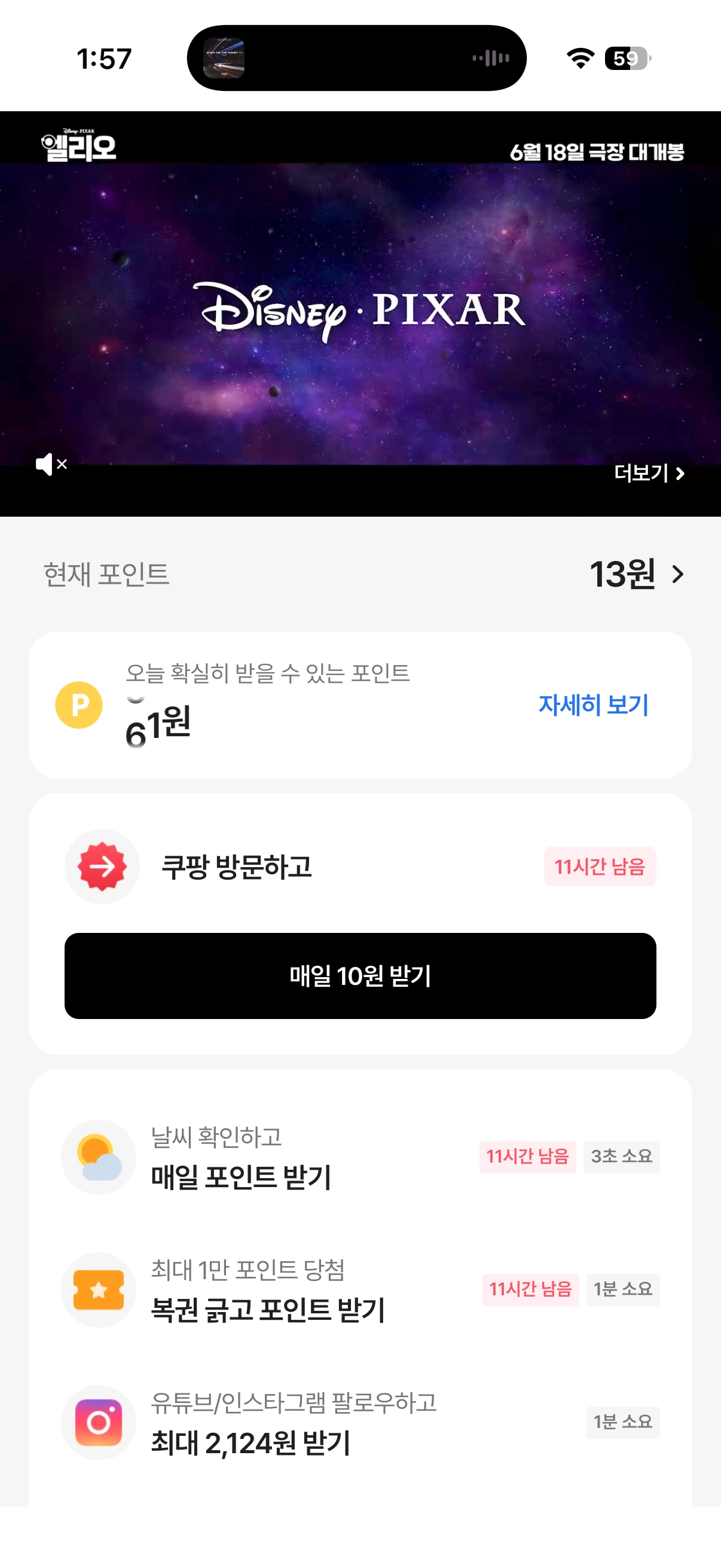Open the weather check daily points task
Screen dimensions: 721x1568
360,1157
